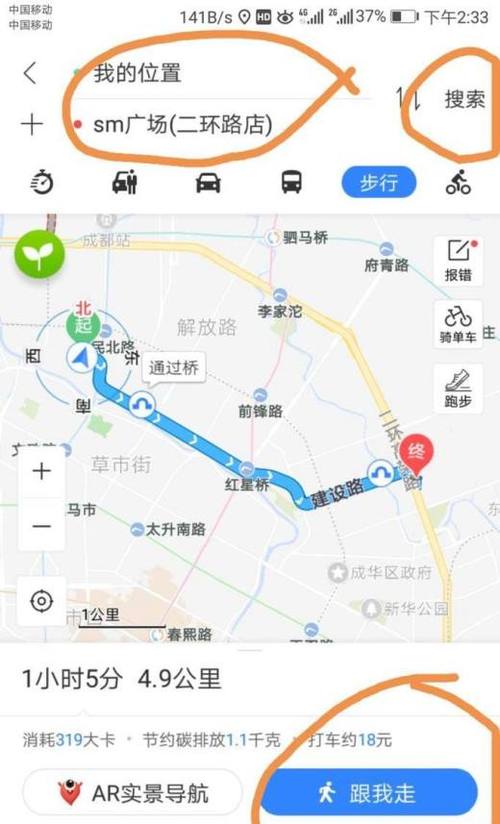Change the sm广场(二环路店) destination field
Viewport: 500px width, 824px height.
click(x=223, y=125)
